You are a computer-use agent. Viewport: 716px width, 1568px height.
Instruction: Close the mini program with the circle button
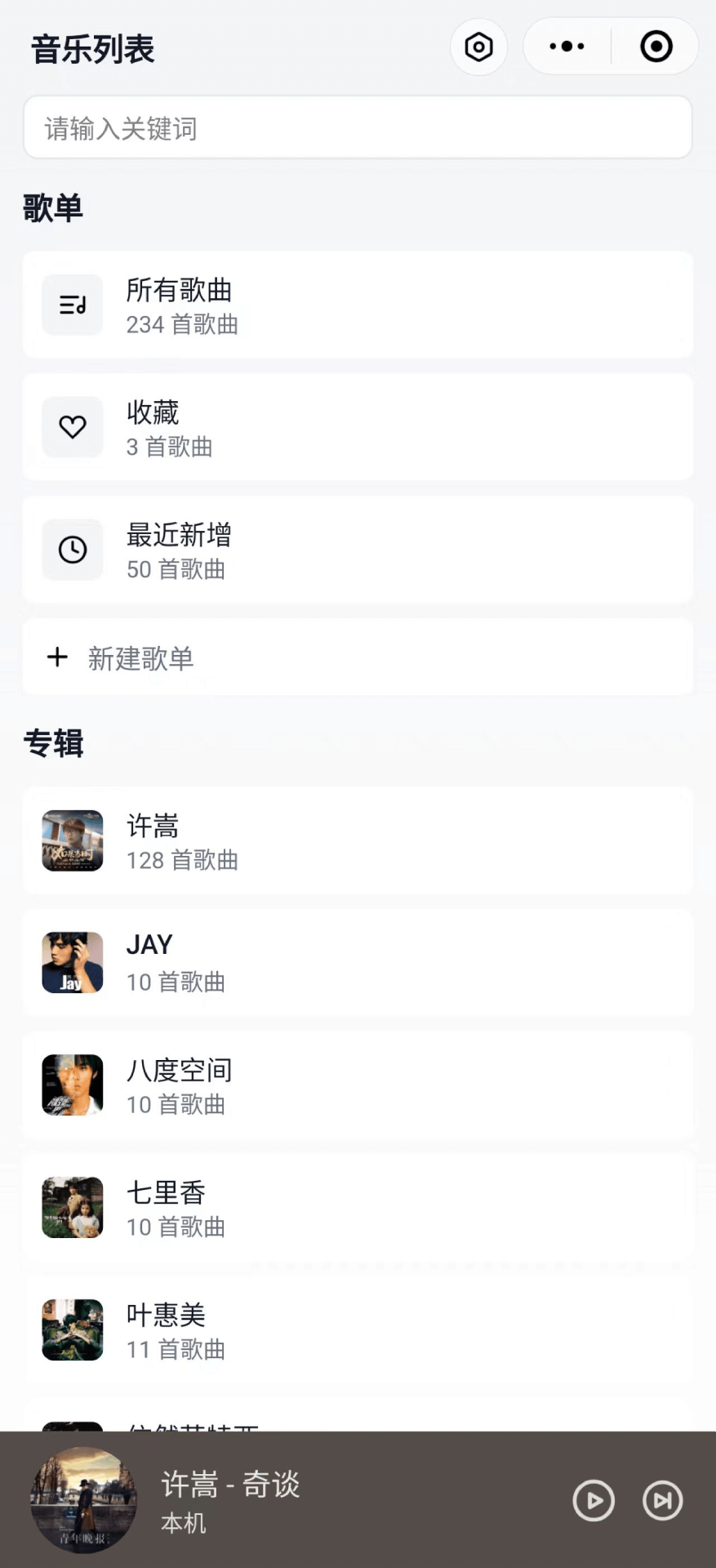[656, 47]
